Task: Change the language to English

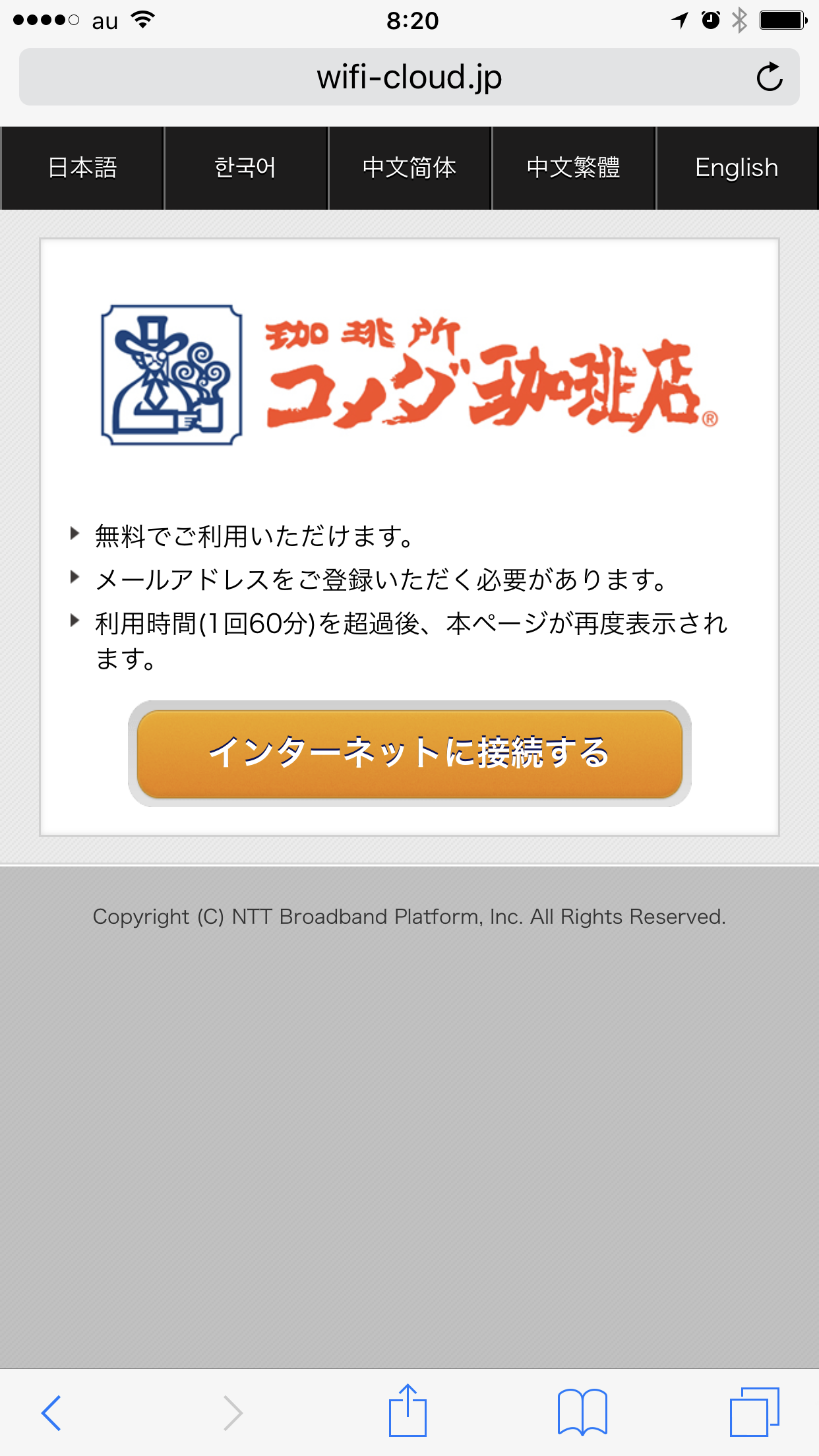Action: coord(737,168)
